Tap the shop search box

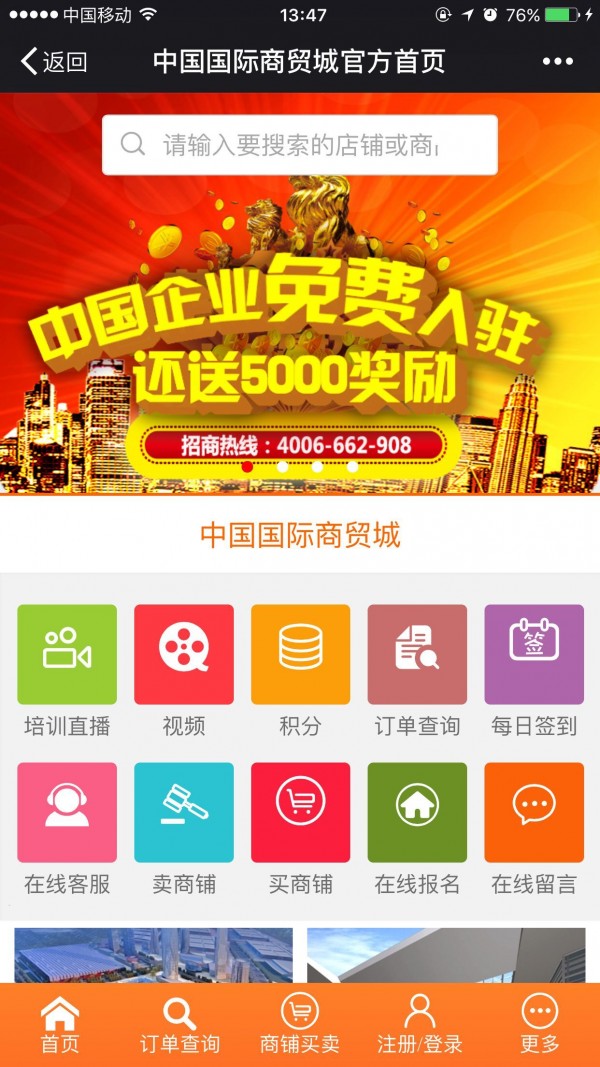(x=300, y=145)
